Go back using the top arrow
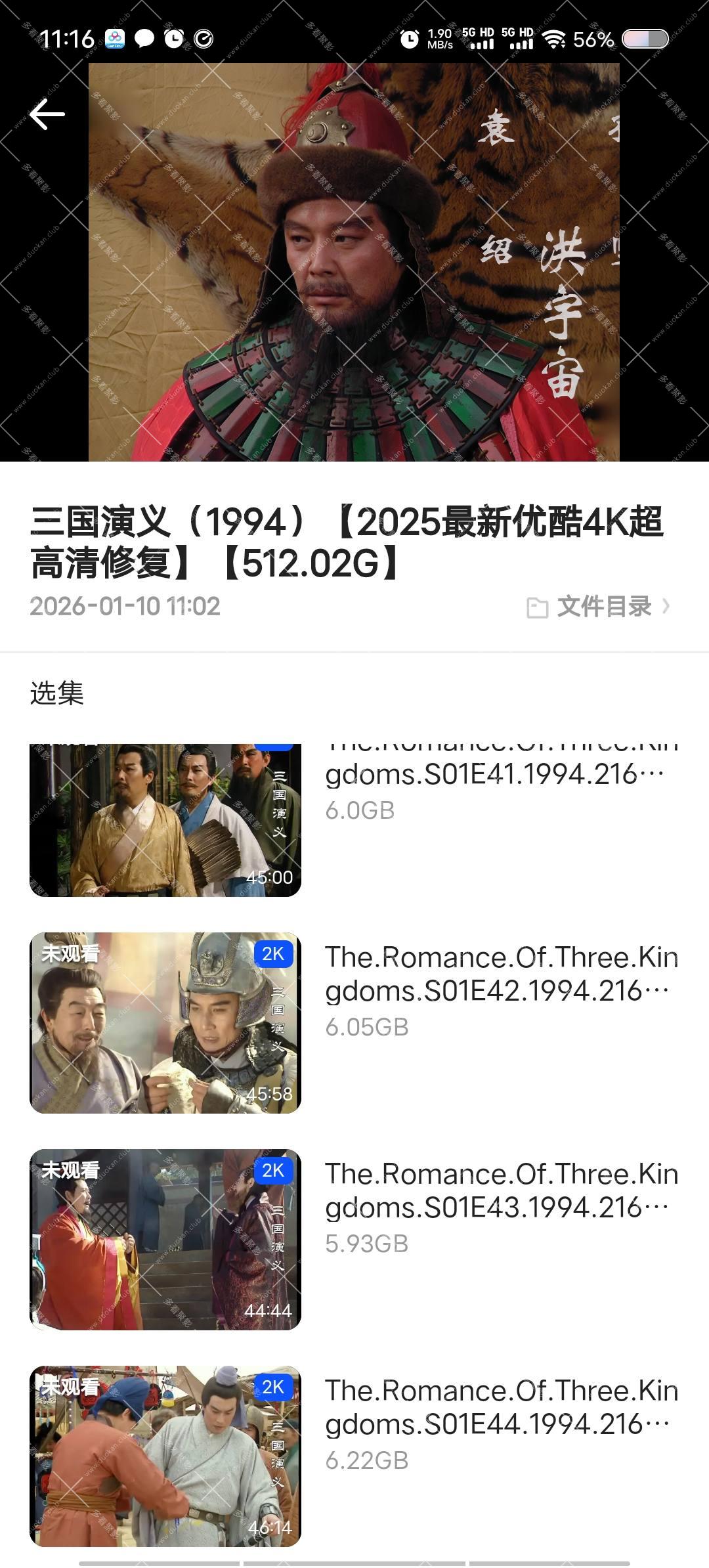 (x=47, y=114)
